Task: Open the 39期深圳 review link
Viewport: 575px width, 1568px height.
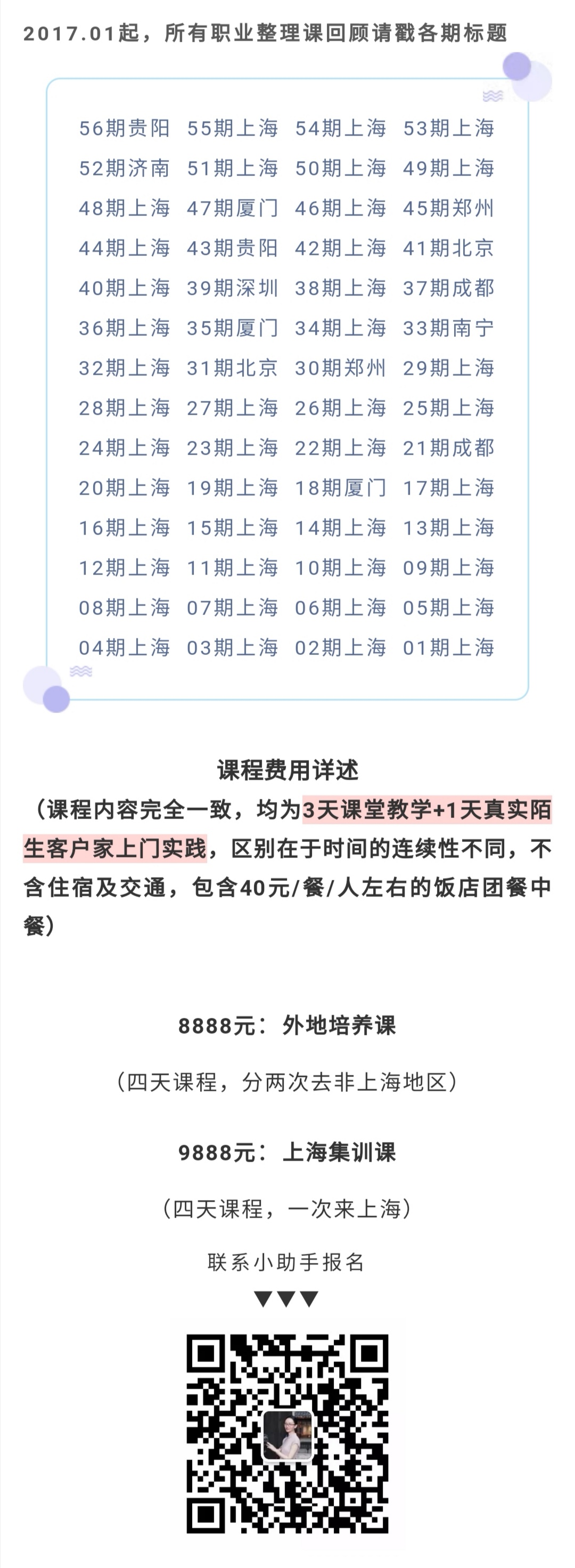Action: pyautogui.click(x=233, y=289)
